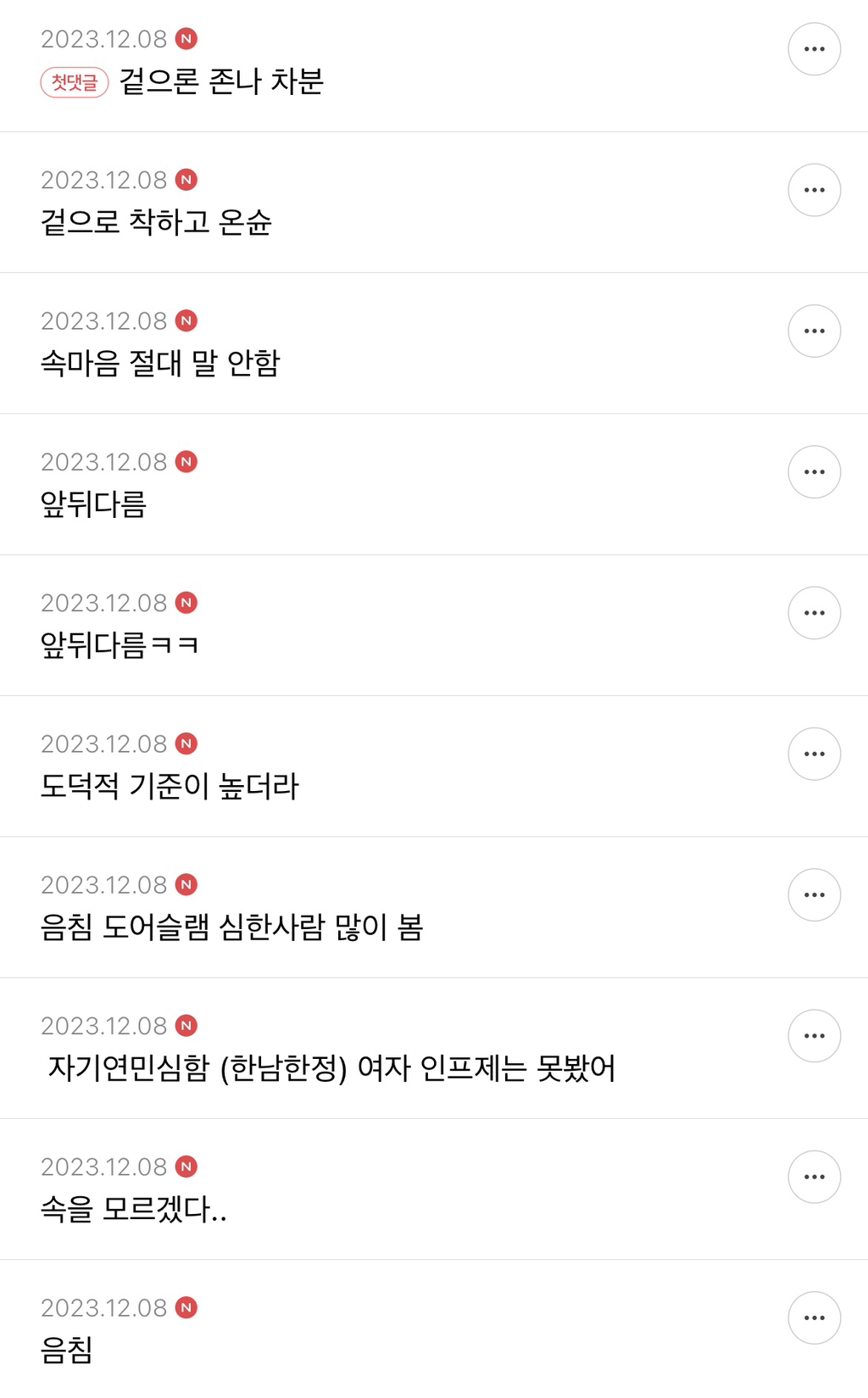868x1398 pixels.
Task: Tap the three-dot menu on "속마음 절대 말 안함"
Action: click(814, 331)
